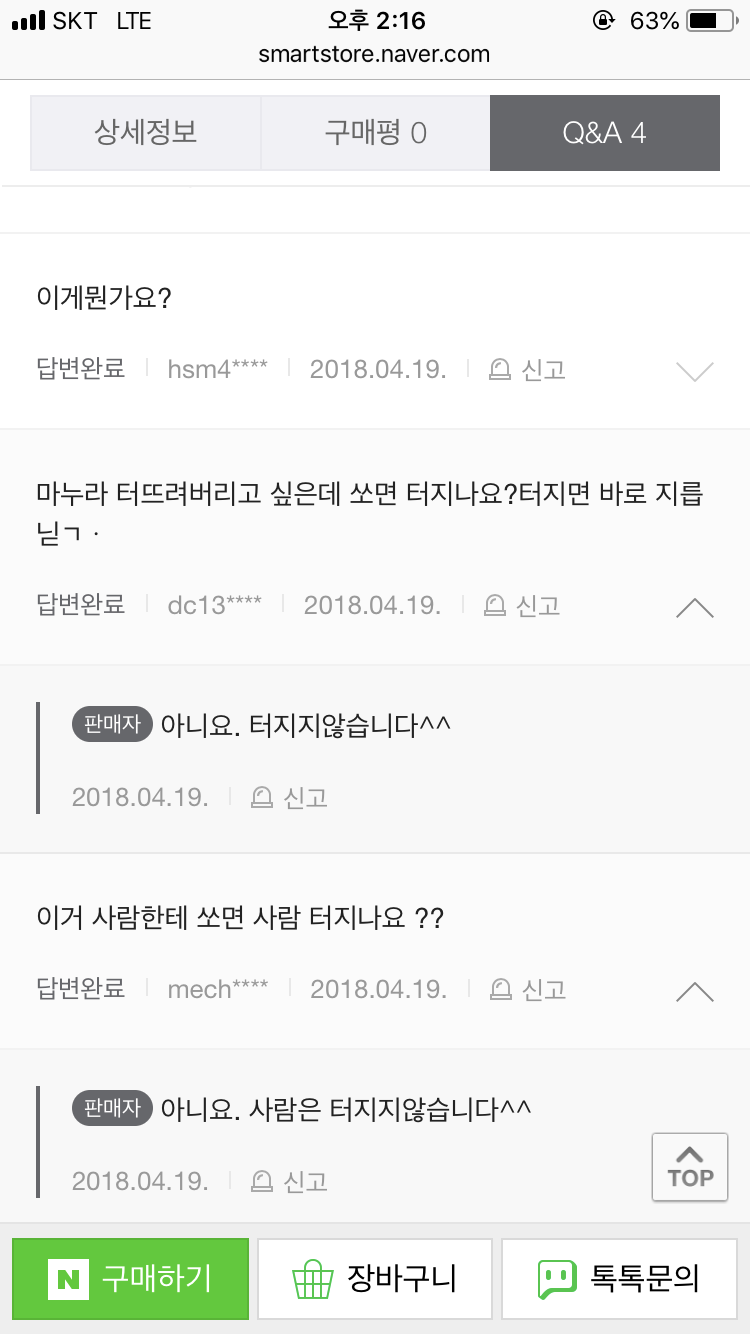Switch to the 상세정보 tab
The height and width of the screenshot is (1334, 750).
pos(145,133)
